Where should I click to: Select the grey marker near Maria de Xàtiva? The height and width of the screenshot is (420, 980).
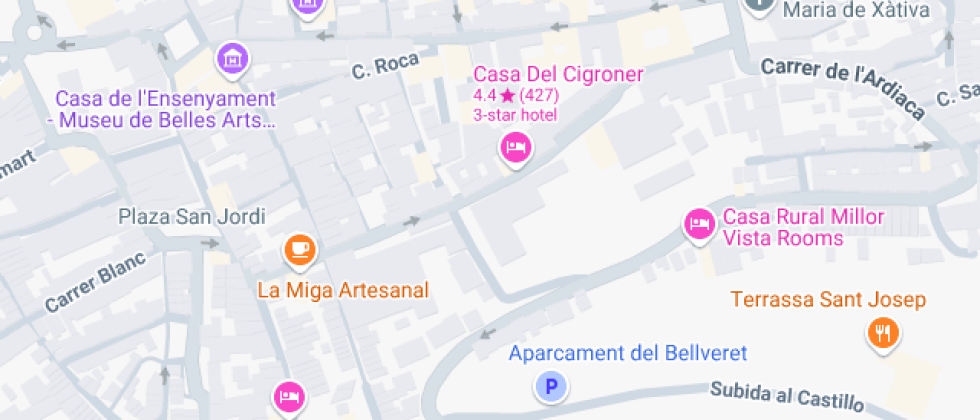pyautogui.click(x=760, y=5)
